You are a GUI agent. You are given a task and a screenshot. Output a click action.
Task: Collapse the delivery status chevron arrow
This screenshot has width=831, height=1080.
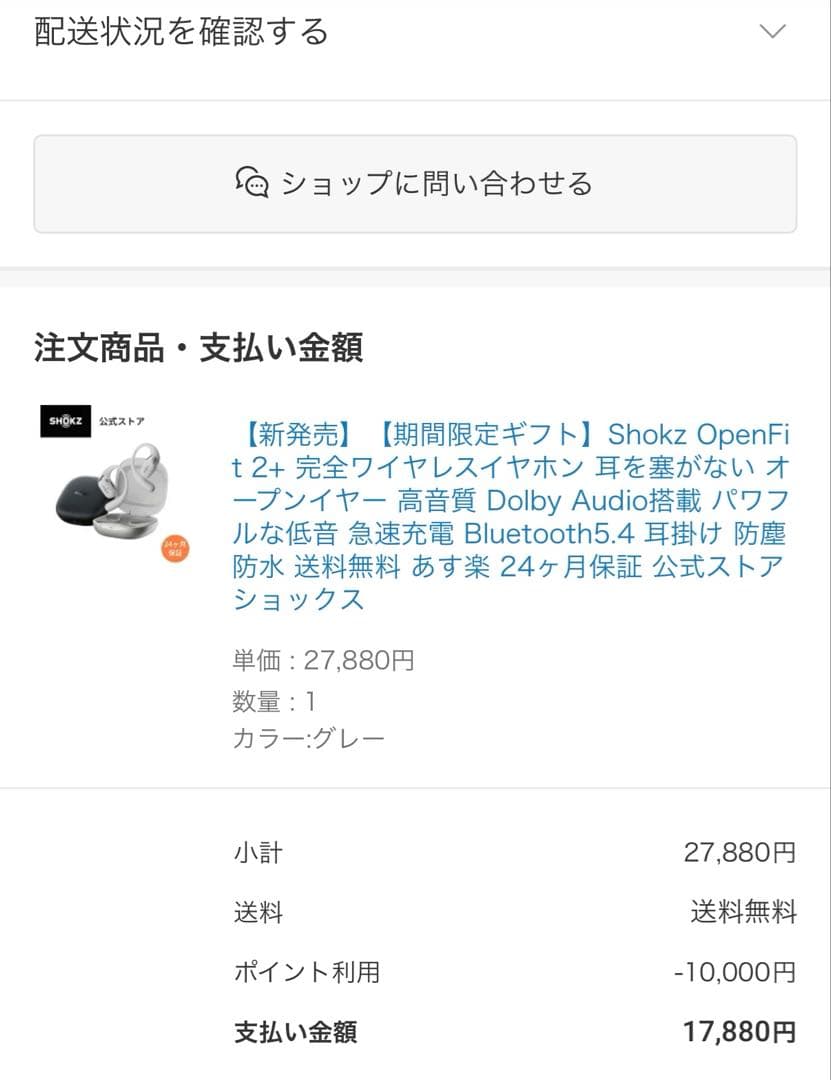(x=773, y=31)
